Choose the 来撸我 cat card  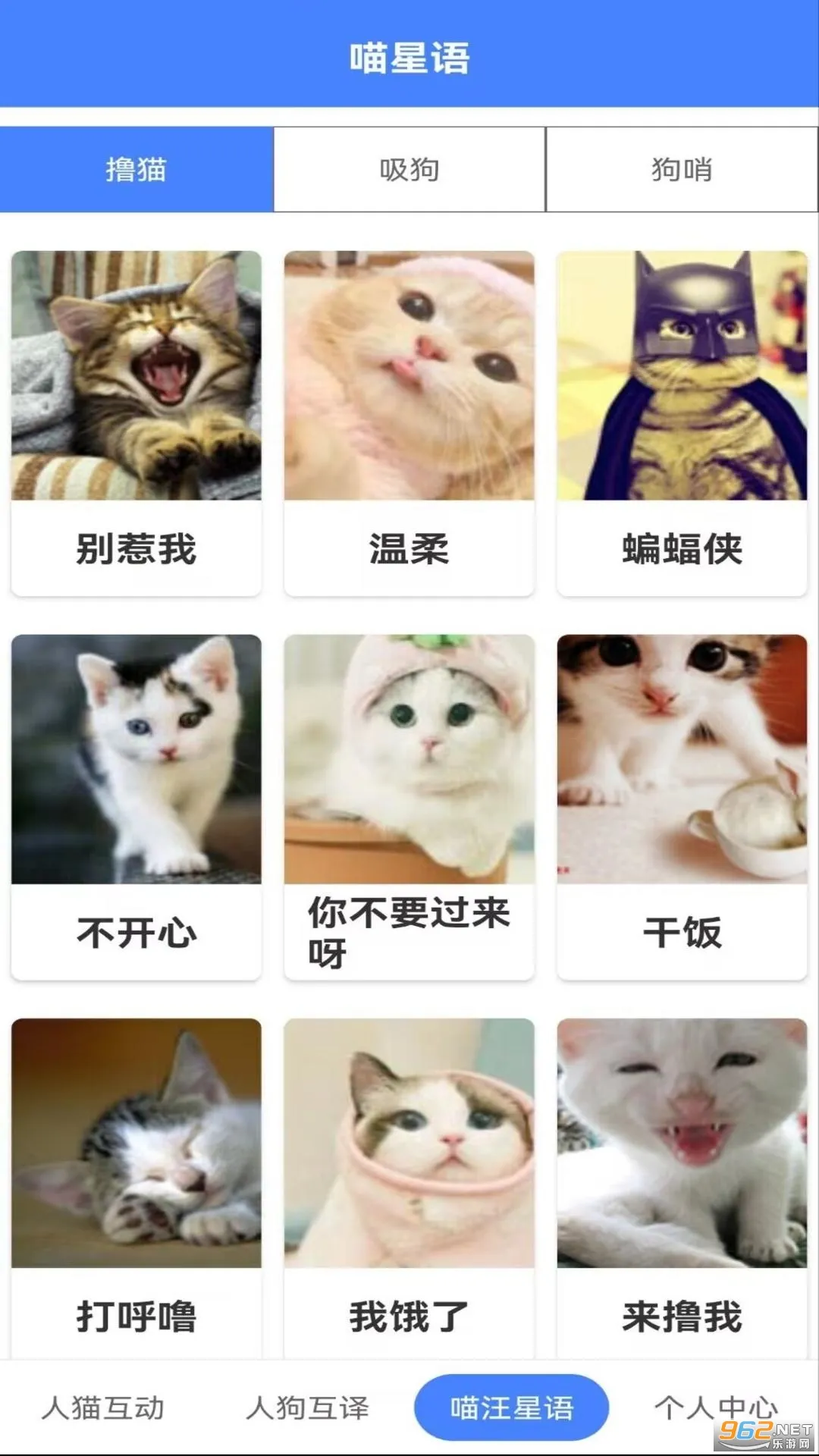pyautogui.click(x=682, y=1188)
